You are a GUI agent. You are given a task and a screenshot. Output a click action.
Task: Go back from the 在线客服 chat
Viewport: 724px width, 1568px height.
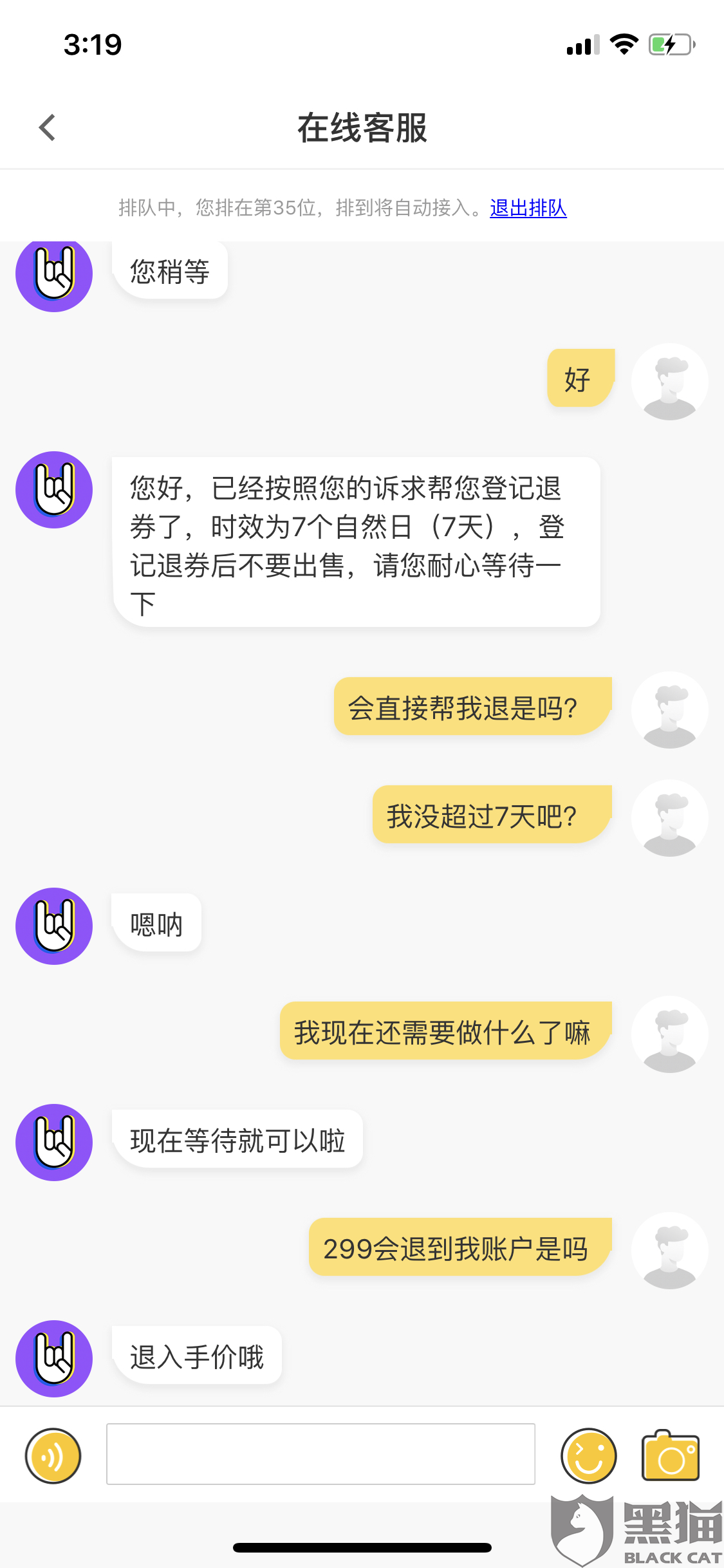pos(47,127)
